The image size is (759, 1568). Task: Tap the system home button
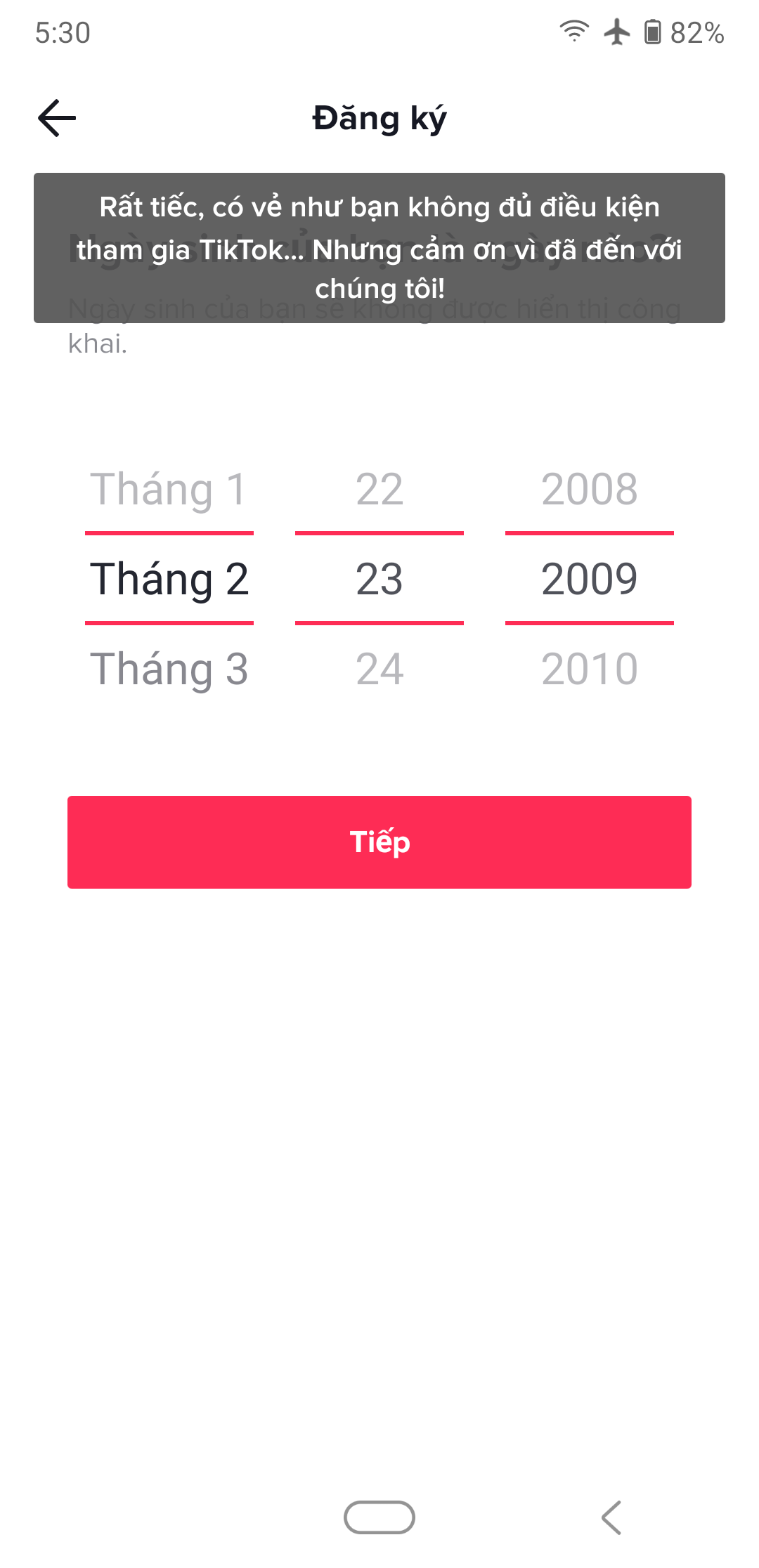(x=379, y=1517)
